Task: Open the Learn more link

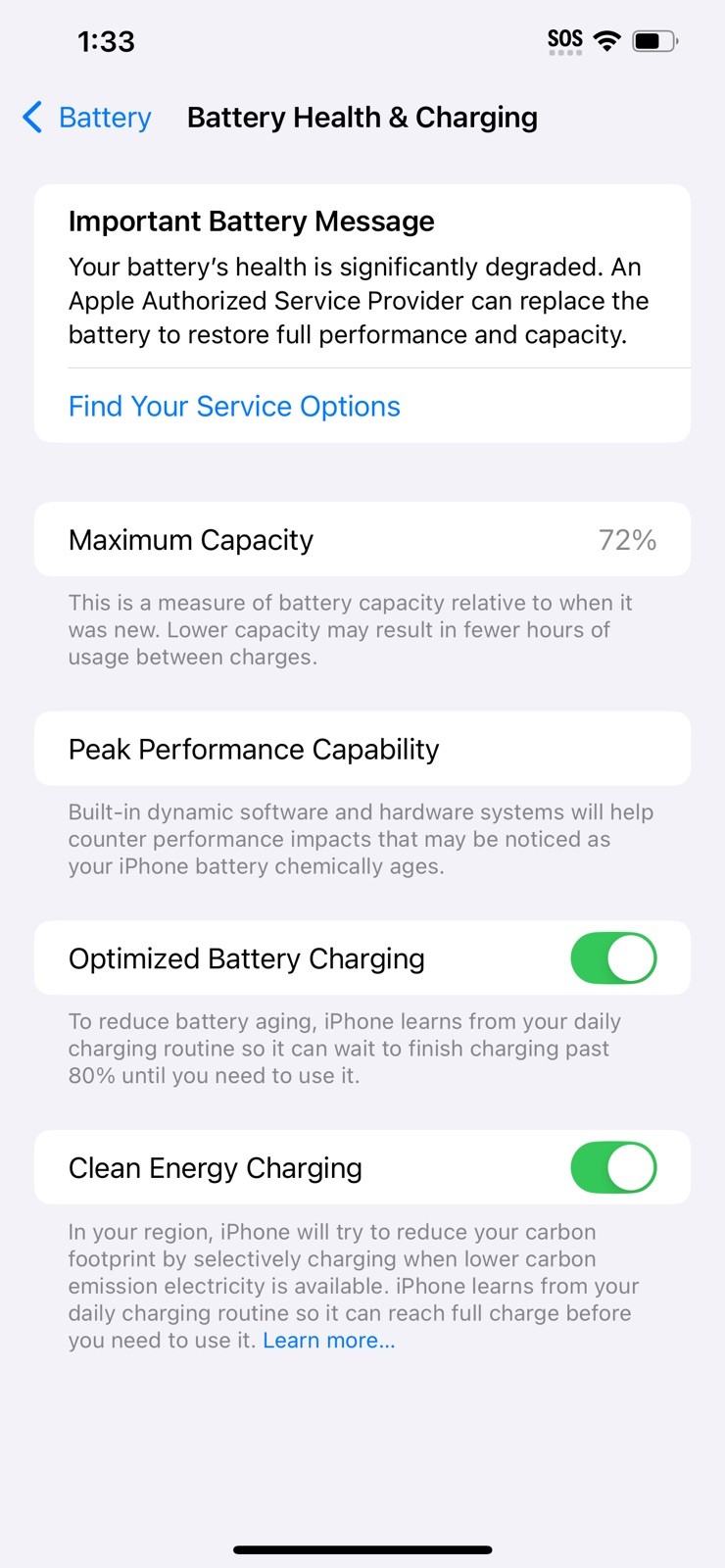Action: click(328, 1341)
